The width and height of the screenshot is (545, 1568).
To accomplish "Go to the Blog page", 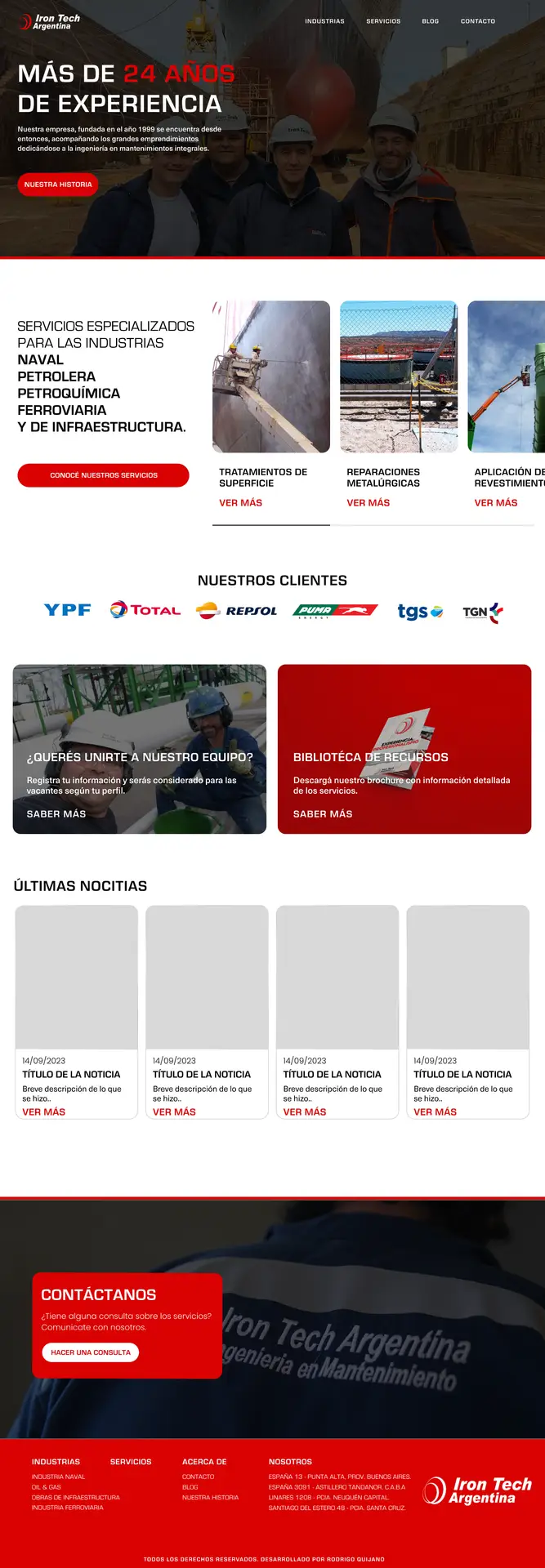I will click(x=430, y=21).
